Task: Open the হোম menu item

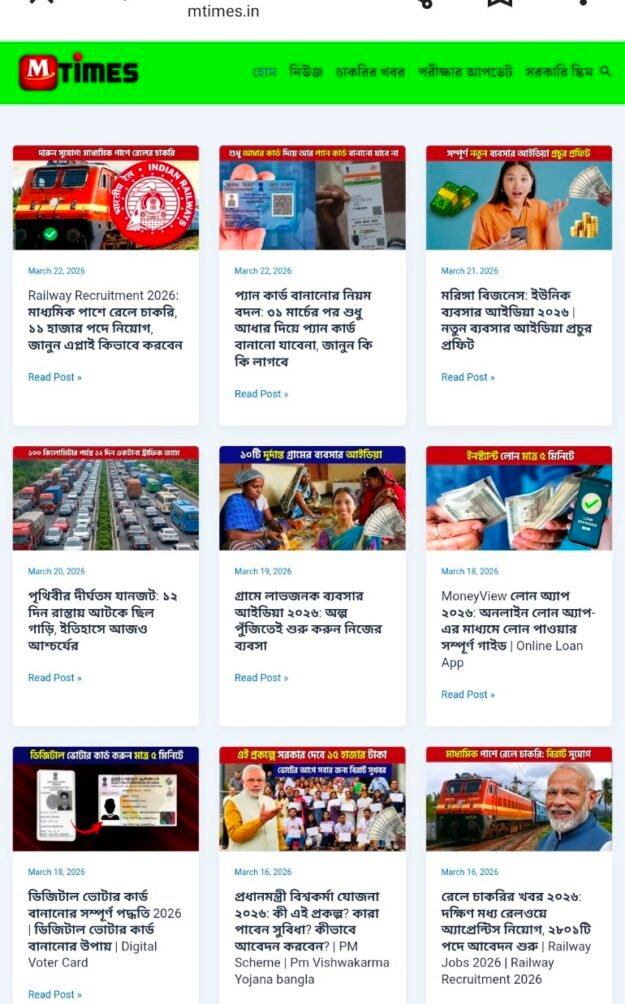Action: 265,72
